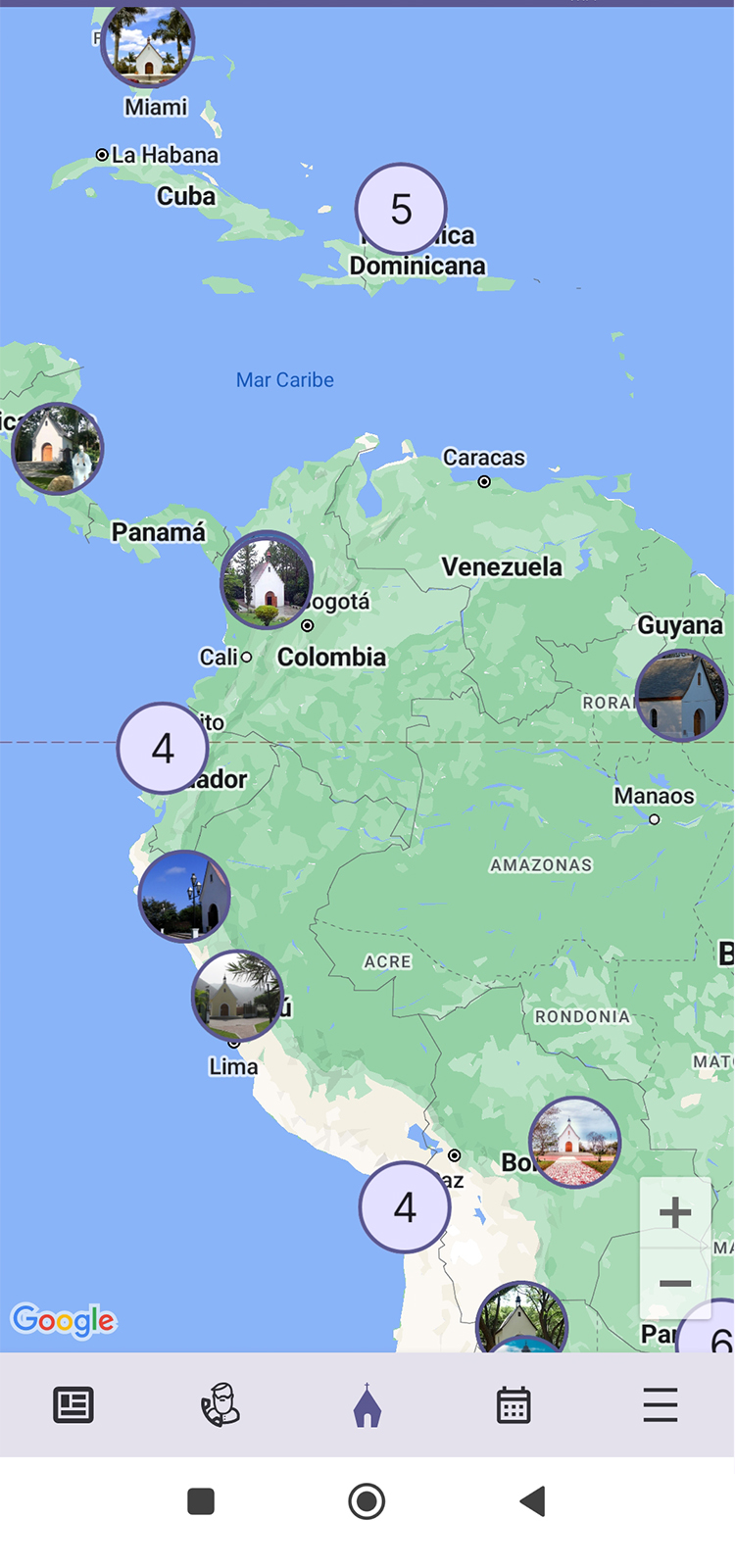This screenshot has height=1568, width=735.
Task: Zoom out of the map
Action: 675,1284
